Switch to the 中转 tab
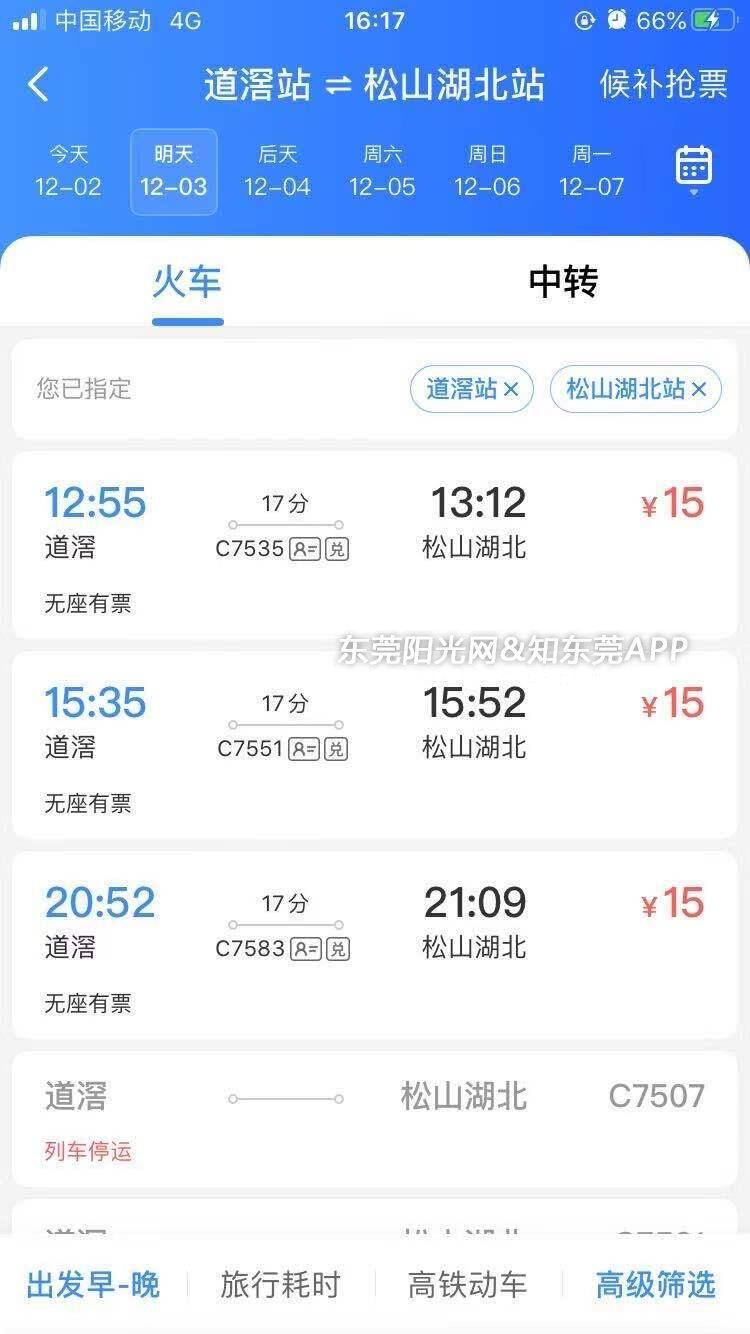This screenshot has width=750, height=1334. [563, 282]
